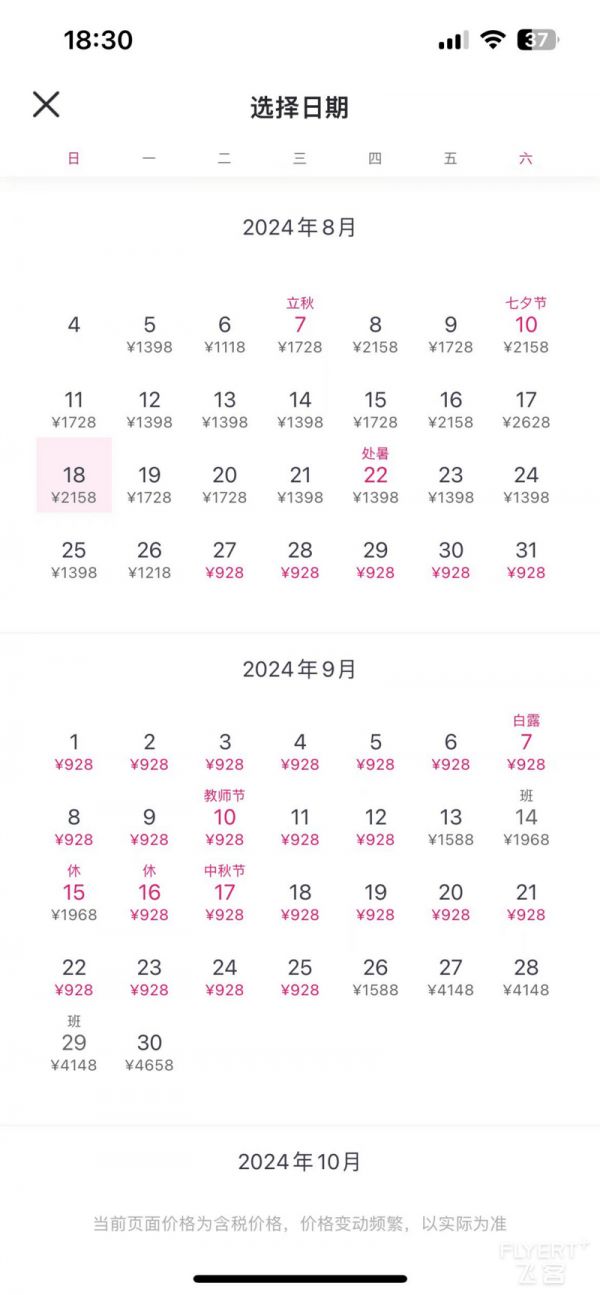Viewport: 600px width, 1295px height.
Task: Select September 13 at ¥1588
Action: (451, 826)
